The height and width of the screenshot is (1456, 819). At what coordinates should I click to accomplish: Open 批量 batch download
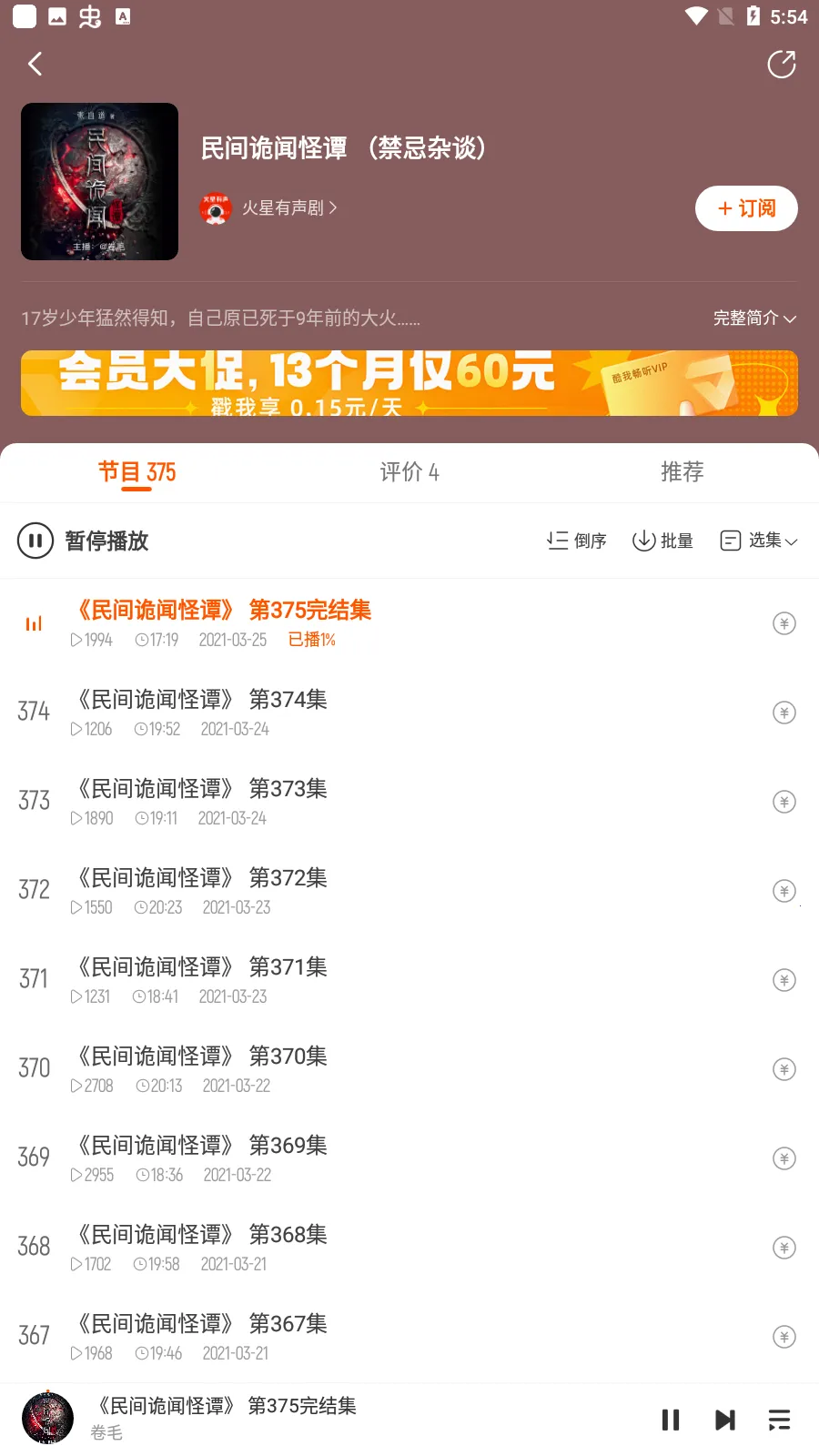(x=663, y=541)
